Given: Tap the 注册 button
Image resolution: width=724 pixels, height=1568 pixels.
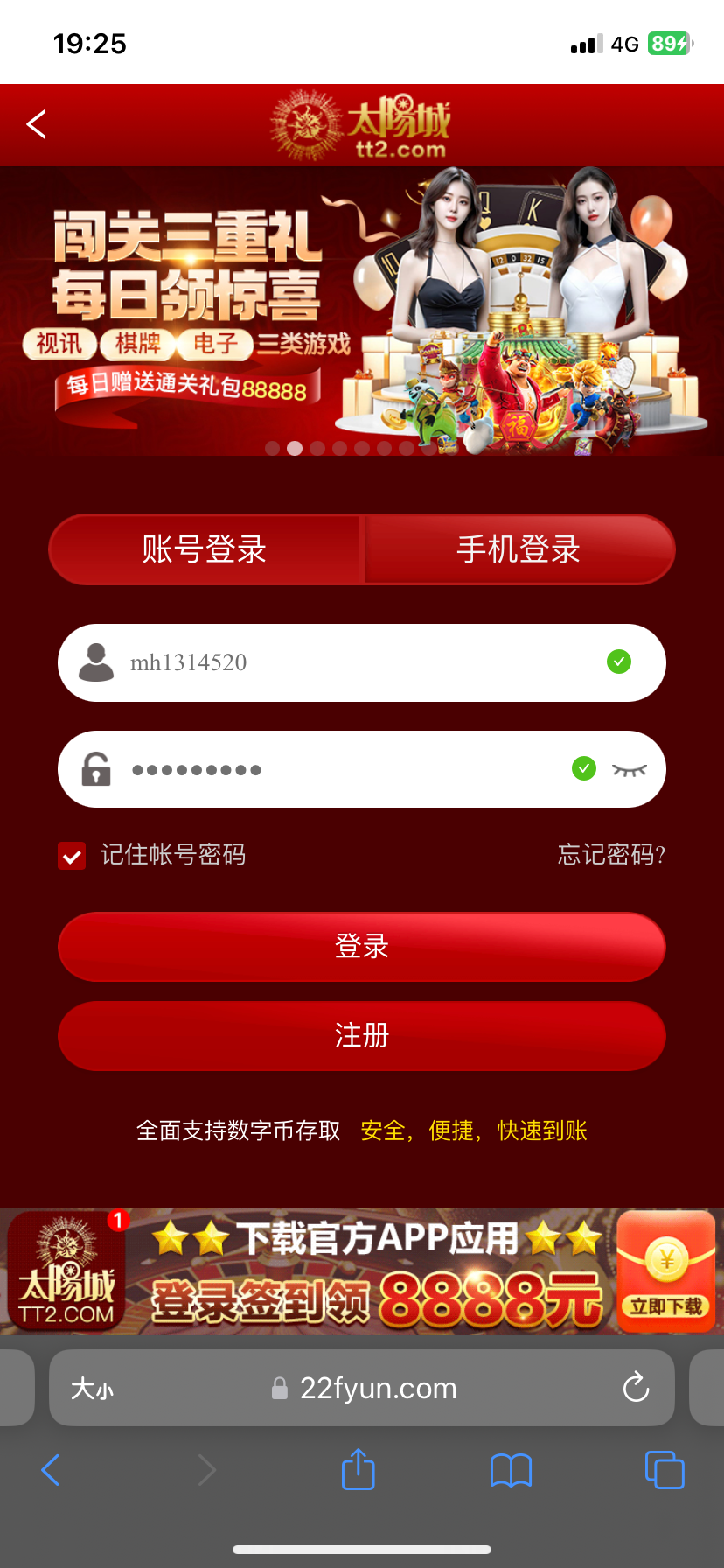Looking at the screenshot, I should pyautogui.click(x=362, y=1036).
